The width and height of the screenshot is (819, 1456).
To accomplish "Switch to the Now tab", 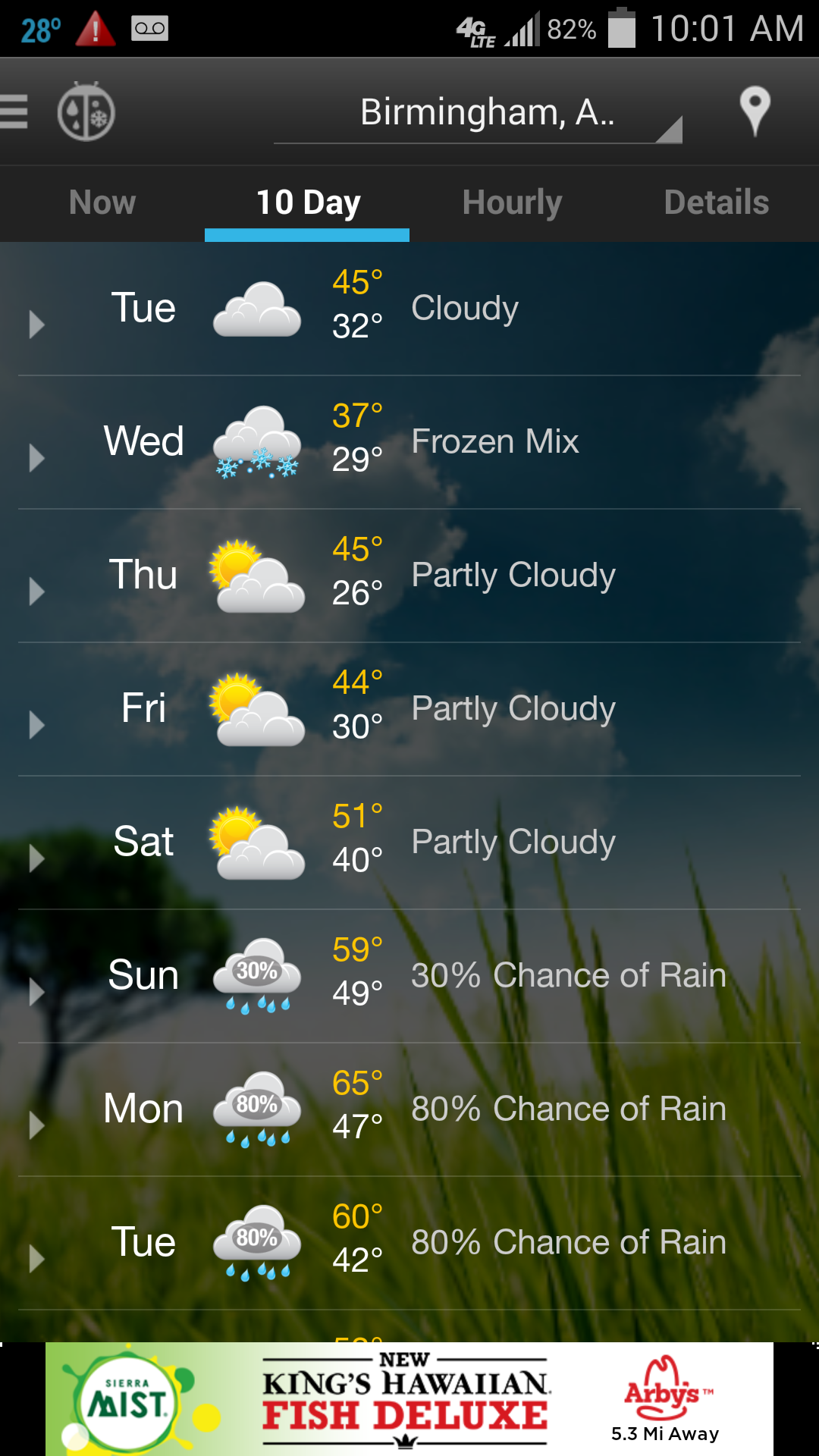I will (102, 202).
